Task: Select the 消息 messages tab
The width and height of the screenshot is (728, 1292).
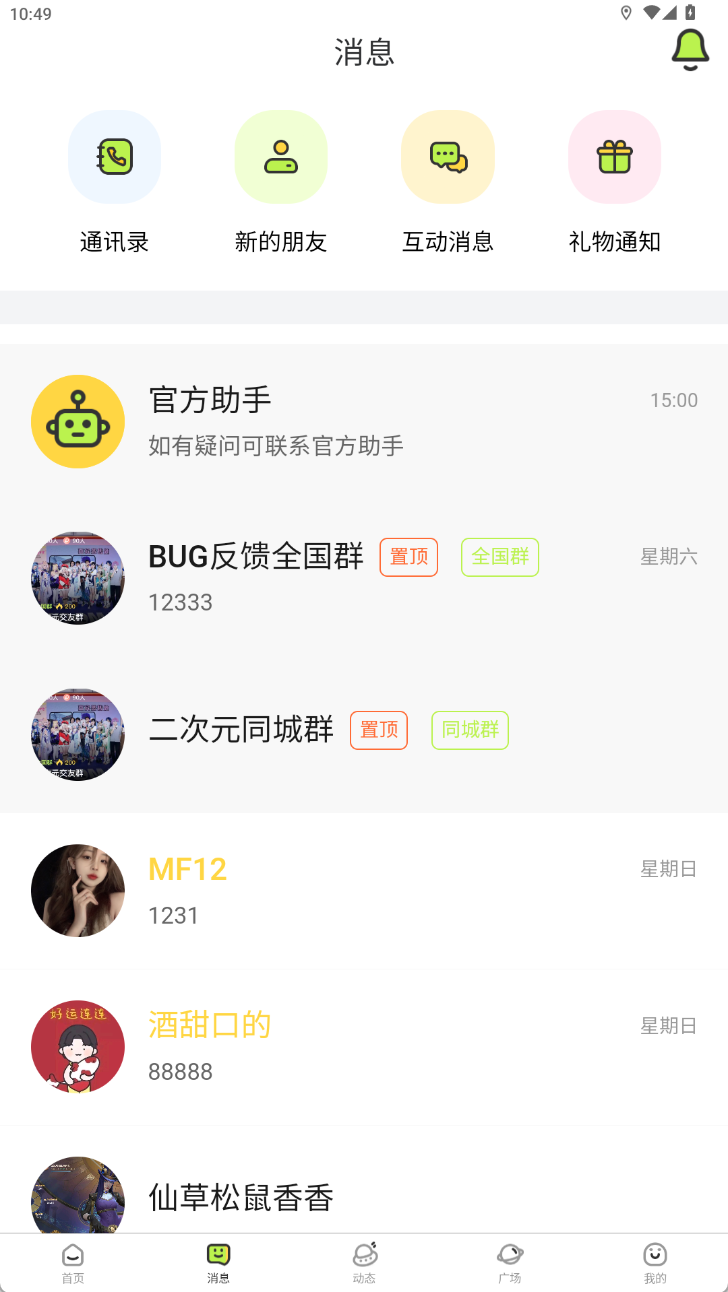Action: tap(218, 1263)
